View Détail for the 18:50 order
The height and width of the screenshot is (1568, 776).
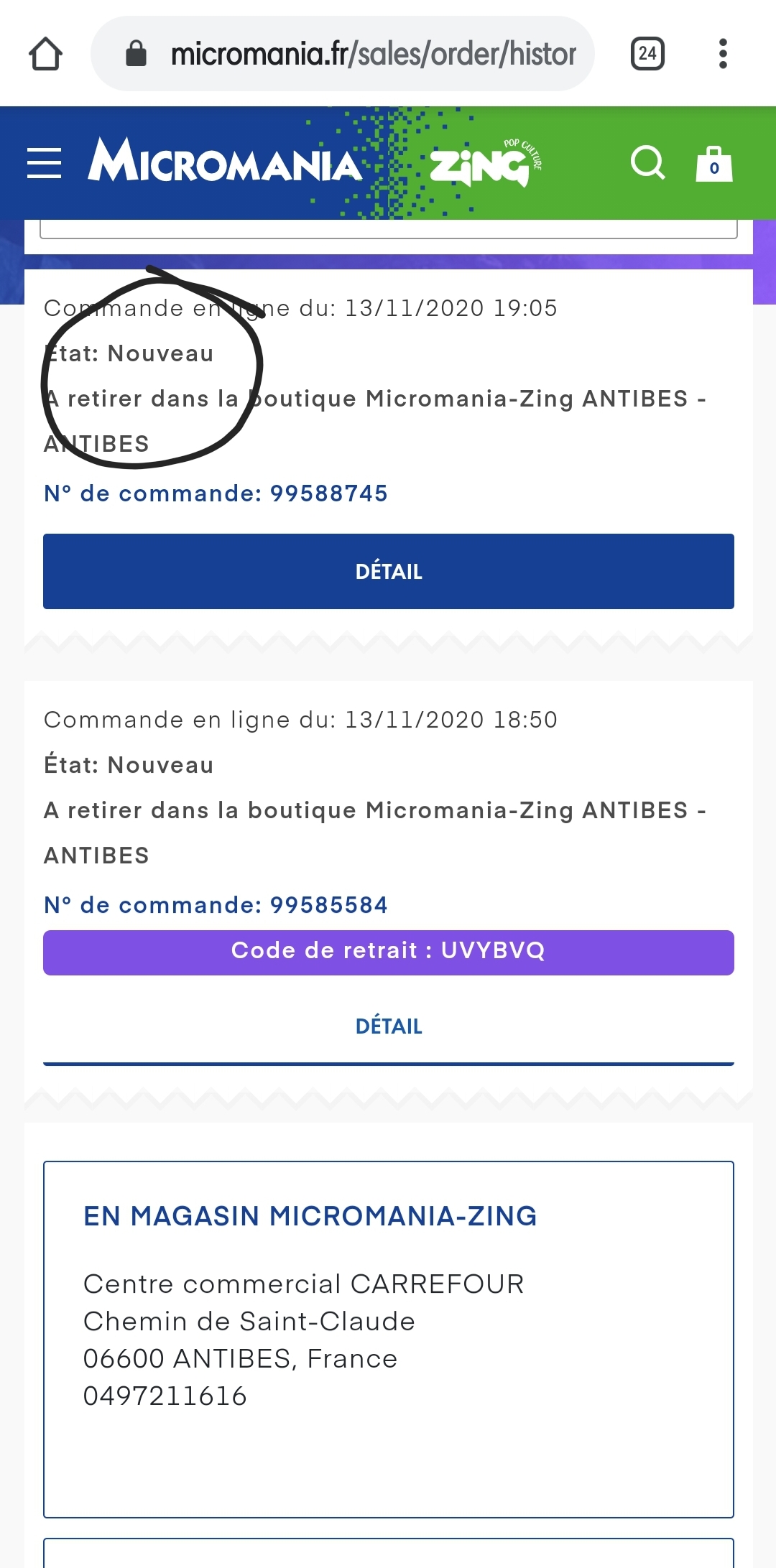click(x=388, y=1026)
